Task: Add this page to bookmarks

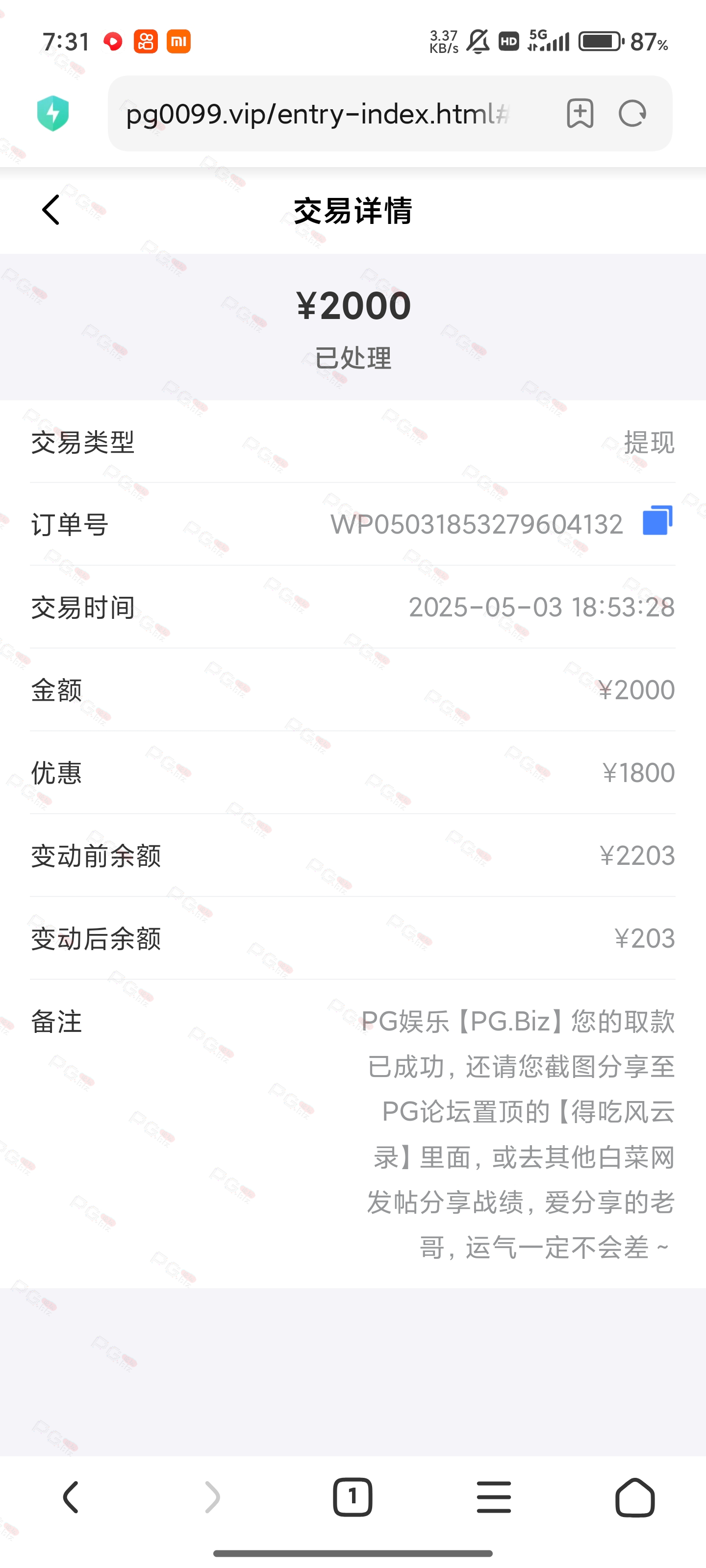Action: 580,114
